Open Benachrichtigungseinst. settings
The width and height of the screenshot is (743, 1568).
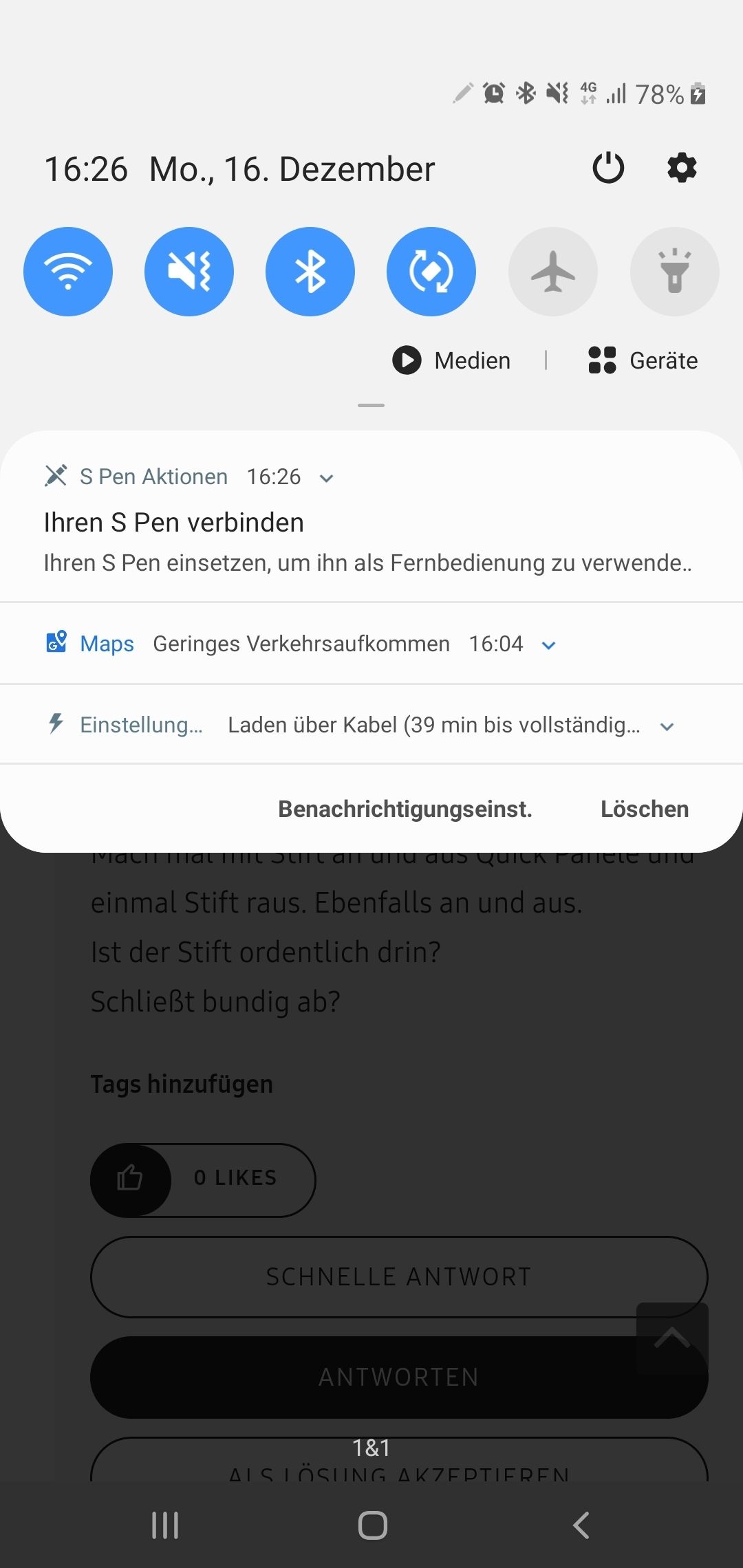pyautogui.click(x=405, y=809)
